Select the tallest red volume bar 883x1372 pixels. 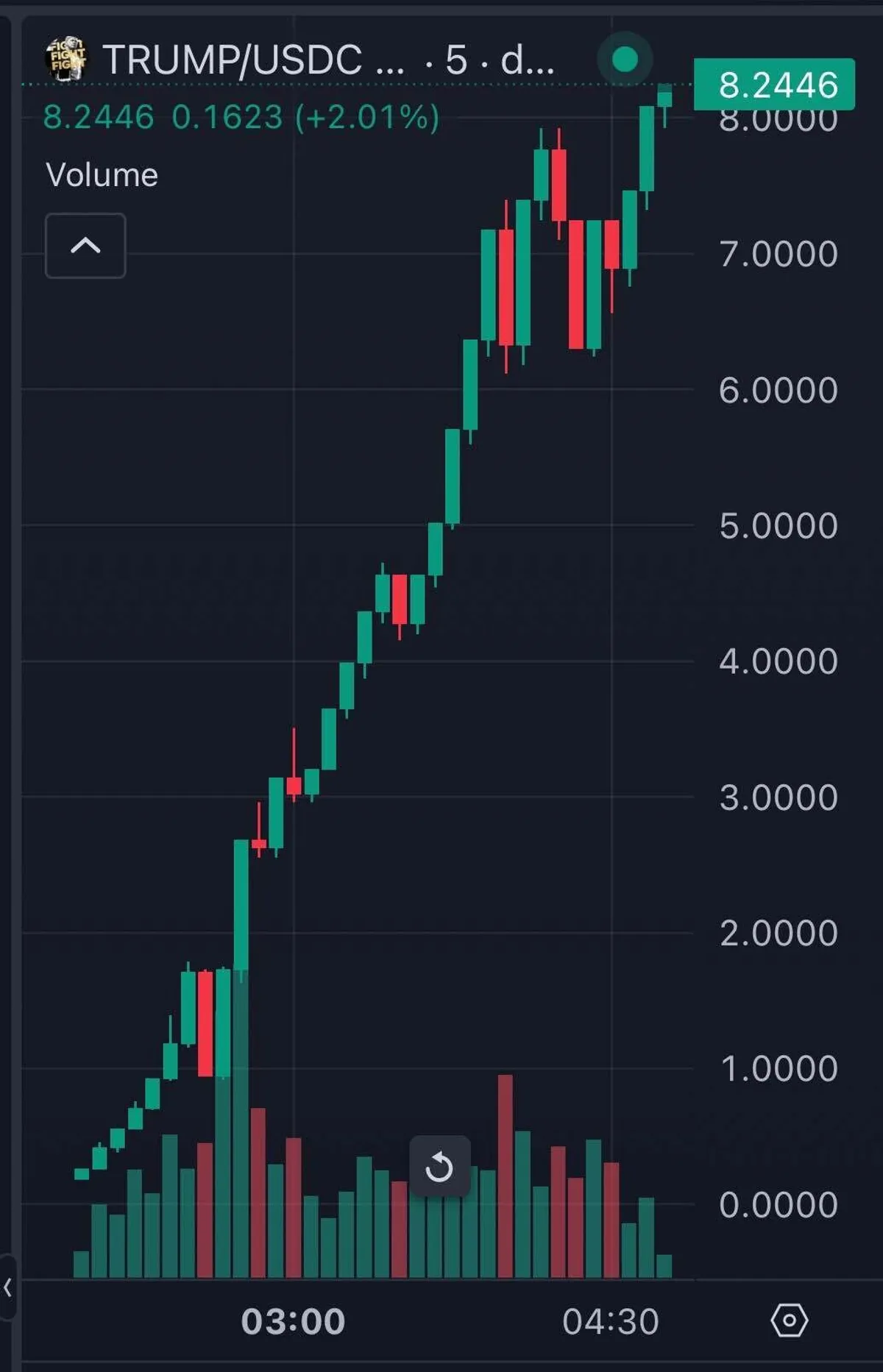(x=506, y=1177)
